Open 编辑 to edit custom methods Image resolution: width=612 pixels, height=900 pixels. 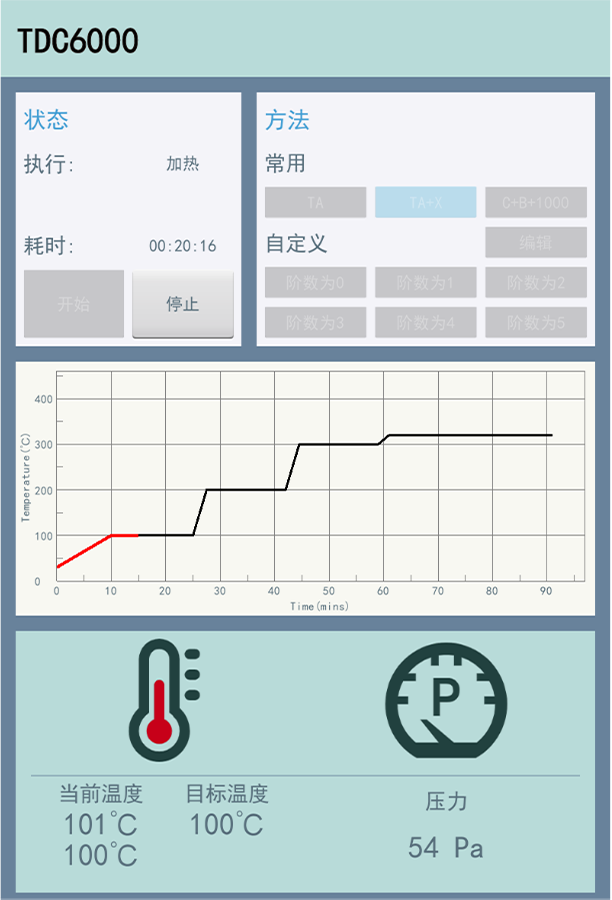pos(536,242)
